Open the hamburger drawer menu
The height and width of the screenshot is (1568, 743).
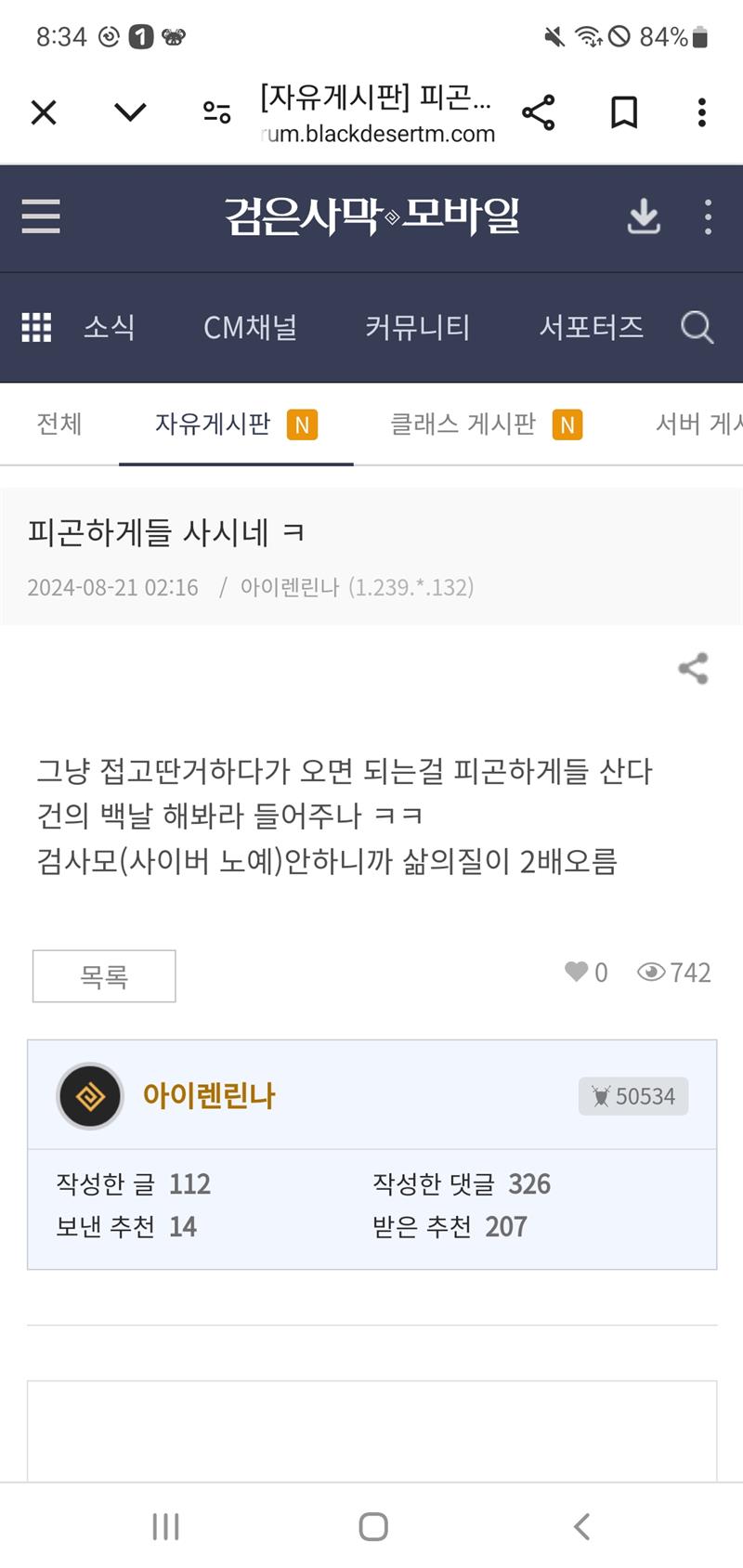(x=41, y=216)
